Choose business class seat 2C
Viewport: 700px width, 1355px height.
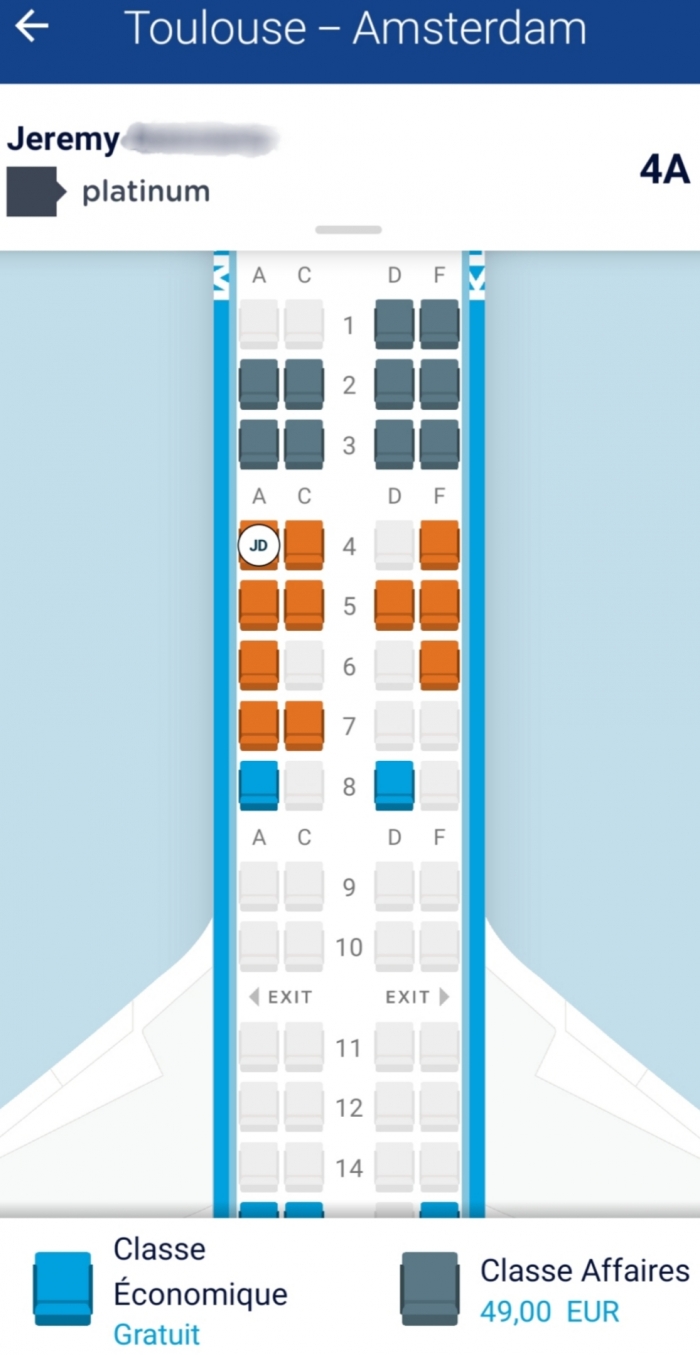[304, 385]
